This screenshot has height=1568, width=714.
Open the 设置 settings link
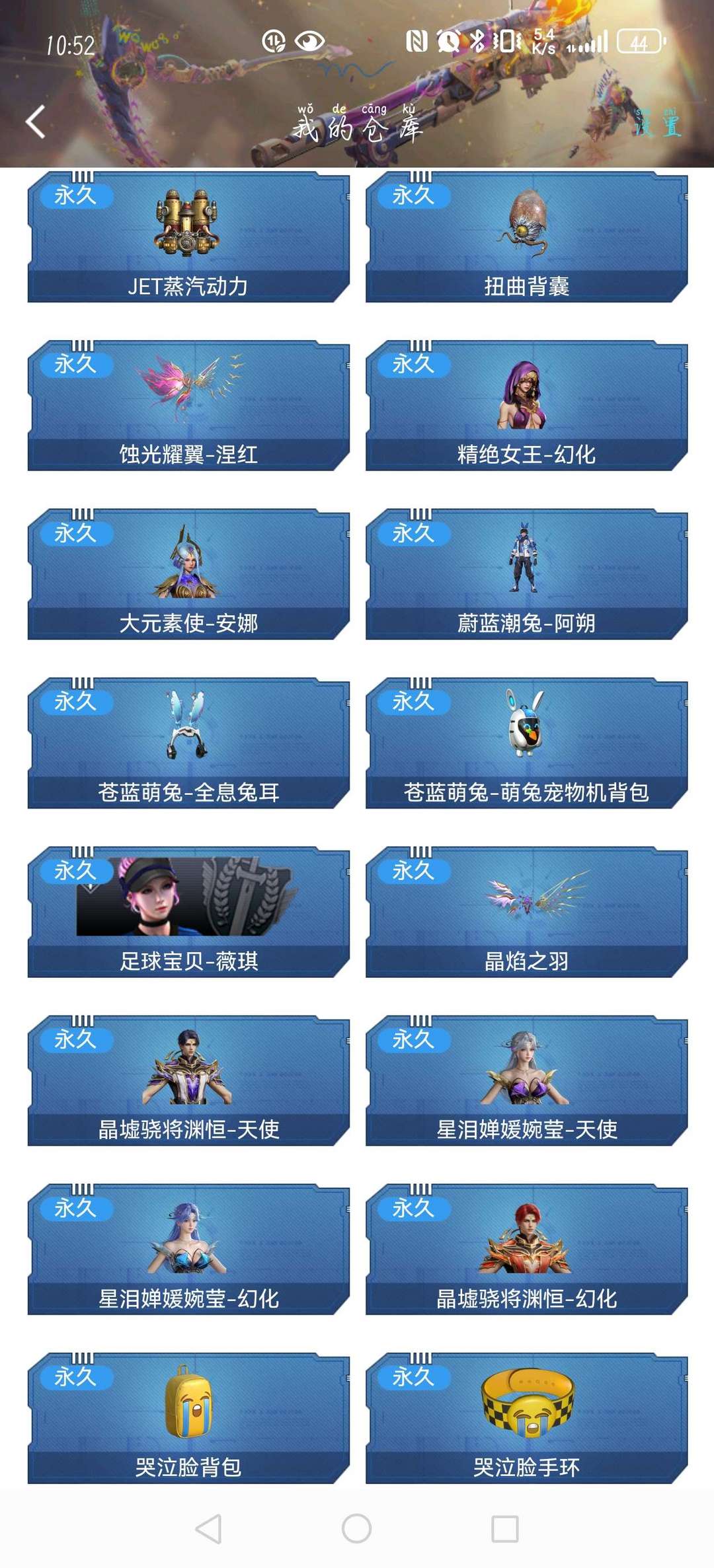pyautogui.click(x=658, y=125)
